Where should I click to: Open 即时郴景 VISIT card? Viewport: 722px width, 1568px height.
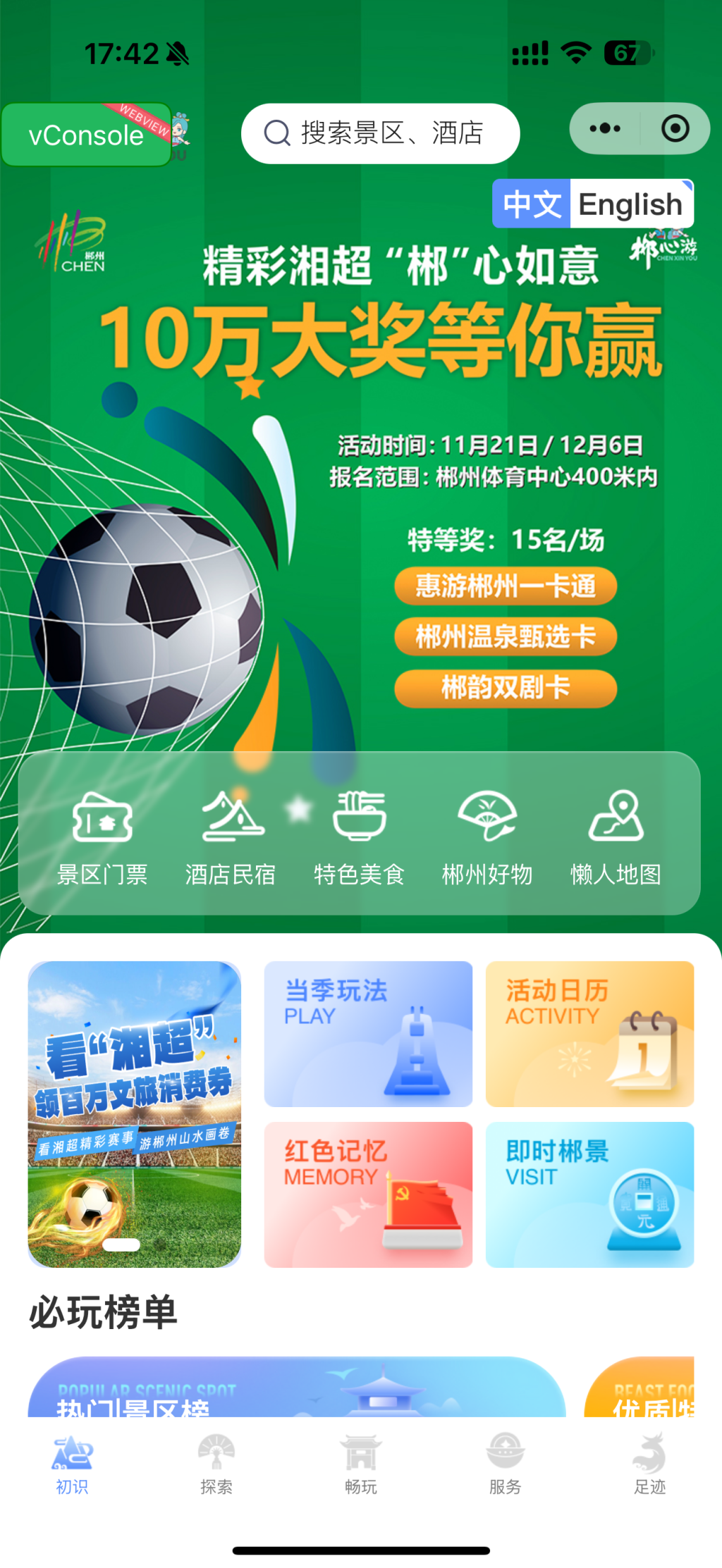click(x=589, y=1194)
